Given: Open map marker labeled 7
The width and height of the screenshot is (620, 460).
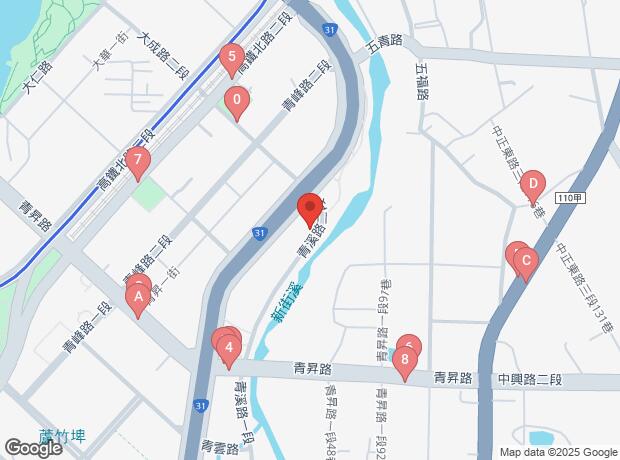Looking at the screenshot, I should point(137,159).
